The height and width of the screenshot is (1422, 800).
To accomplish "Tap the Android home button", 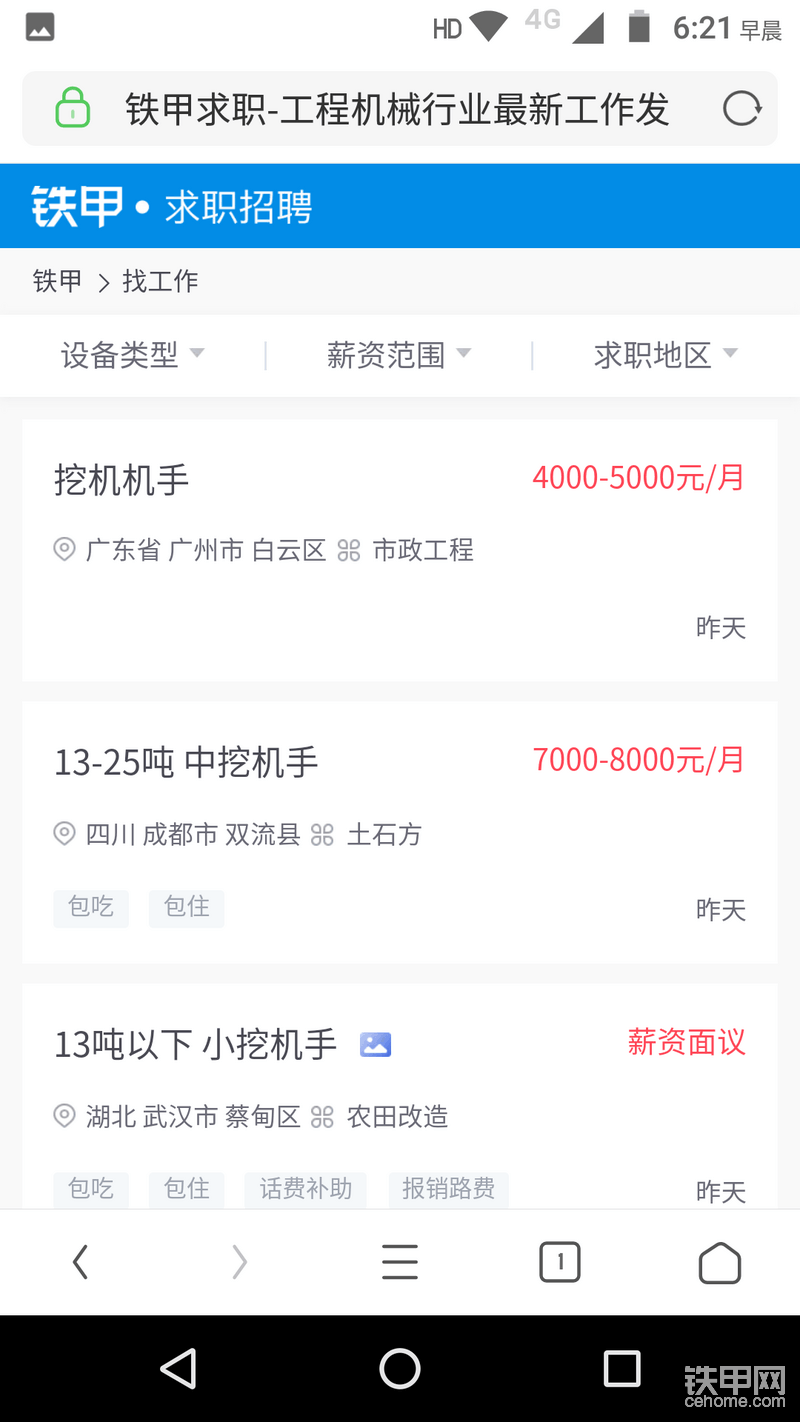I will pos(400,1369).
